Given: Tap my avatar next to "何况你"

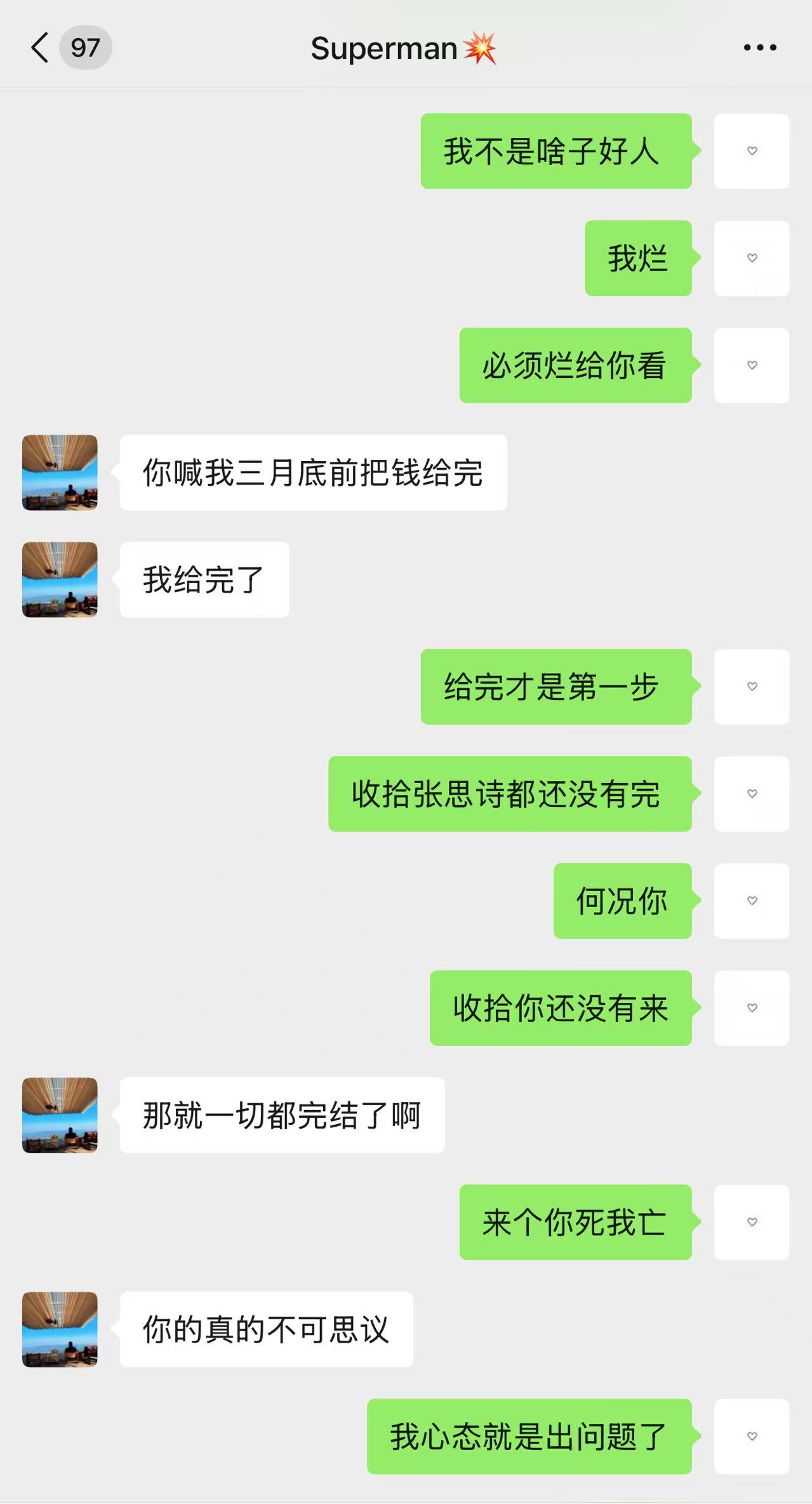Looking at the screenshot, I should coord(752,901).
